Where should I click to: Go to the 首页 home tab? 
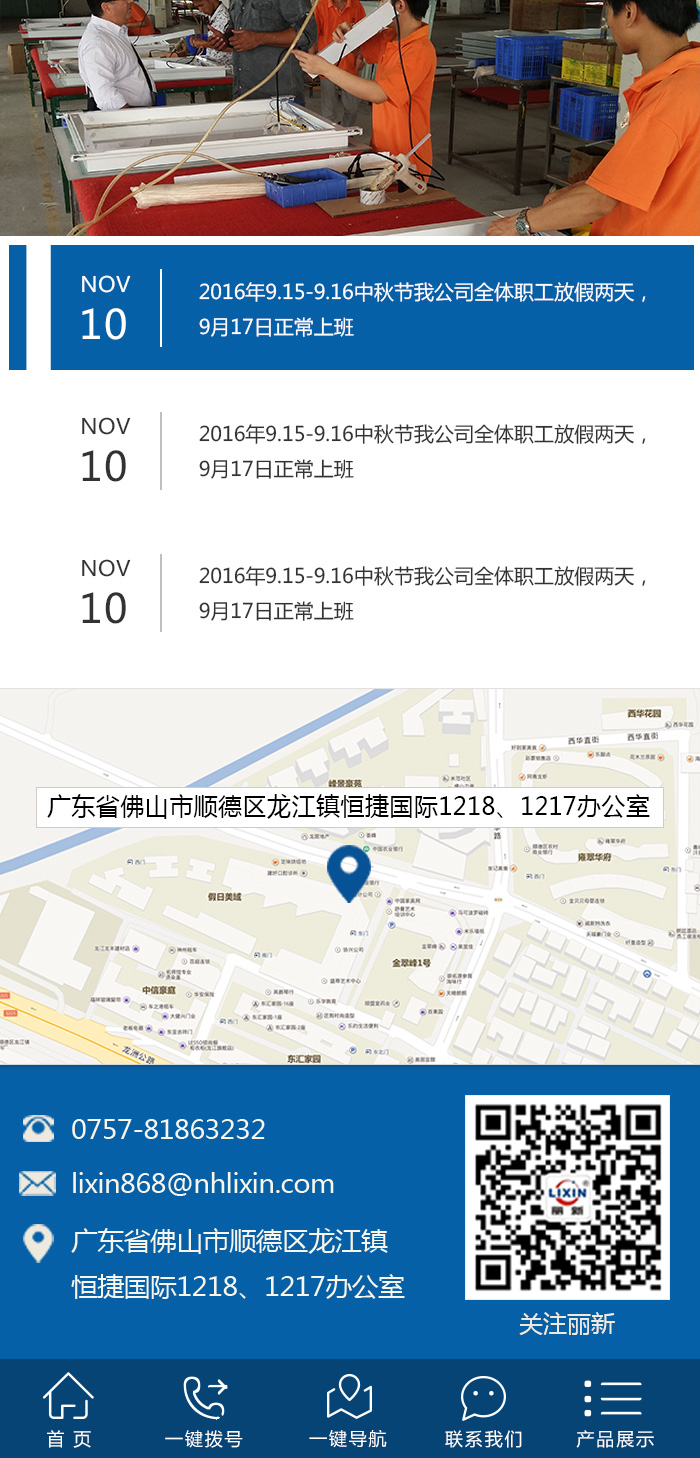(x=68, y=1410)
